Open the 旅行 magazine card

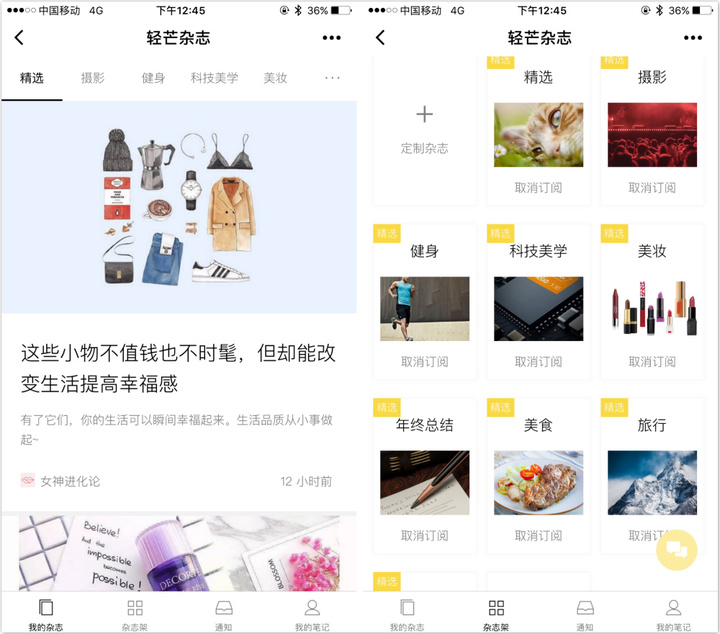(x=652, y=468)
